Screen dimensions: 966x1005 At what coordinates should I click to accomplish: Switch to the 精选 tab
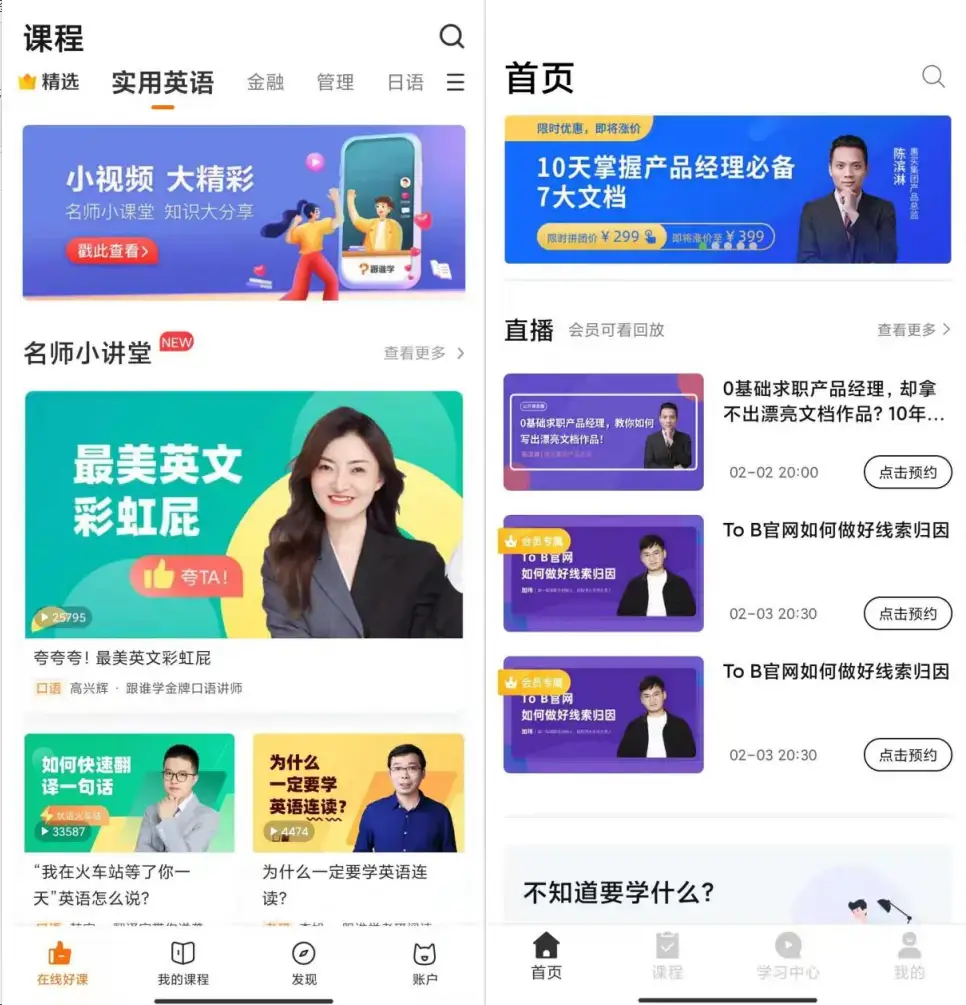(x=49, y=82)
